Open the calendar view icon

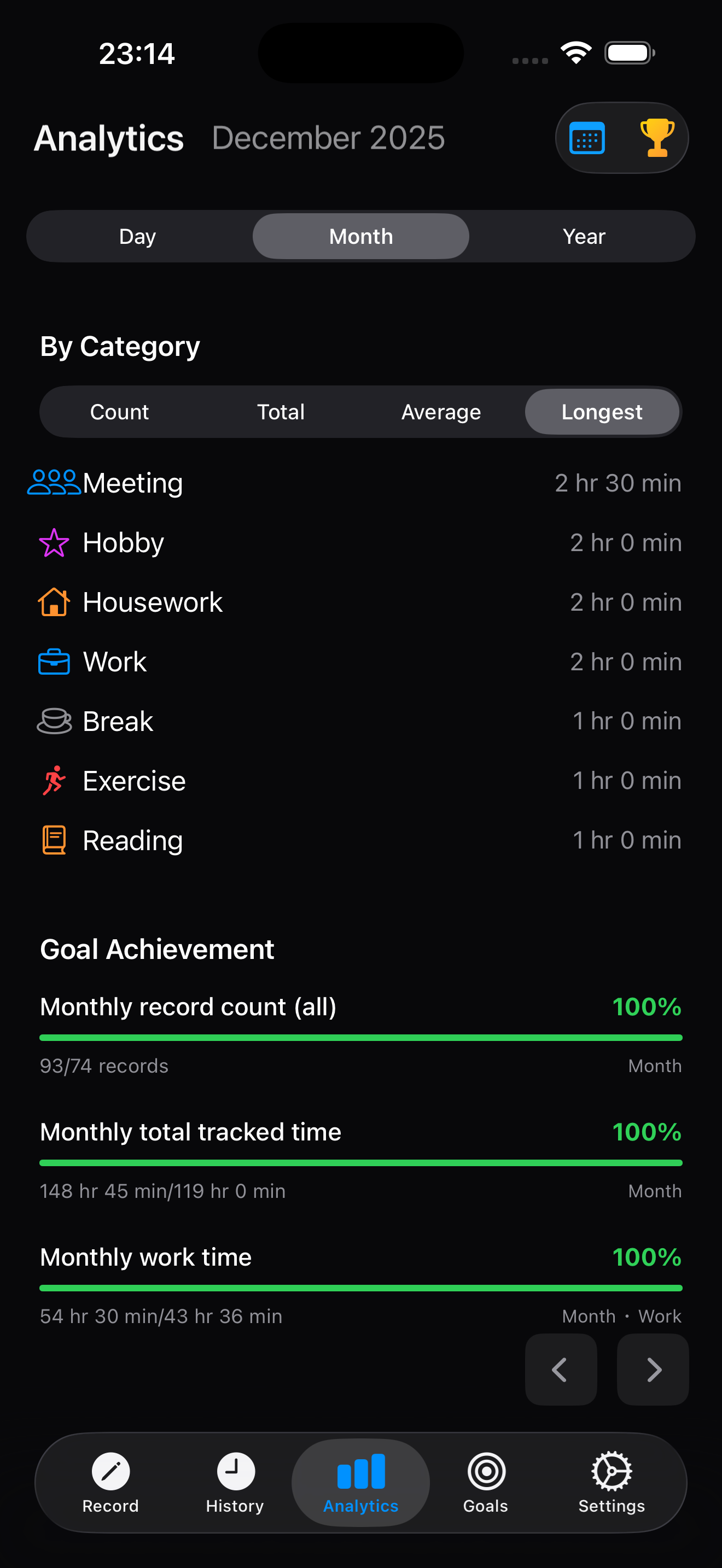click(x=587, y=138)
